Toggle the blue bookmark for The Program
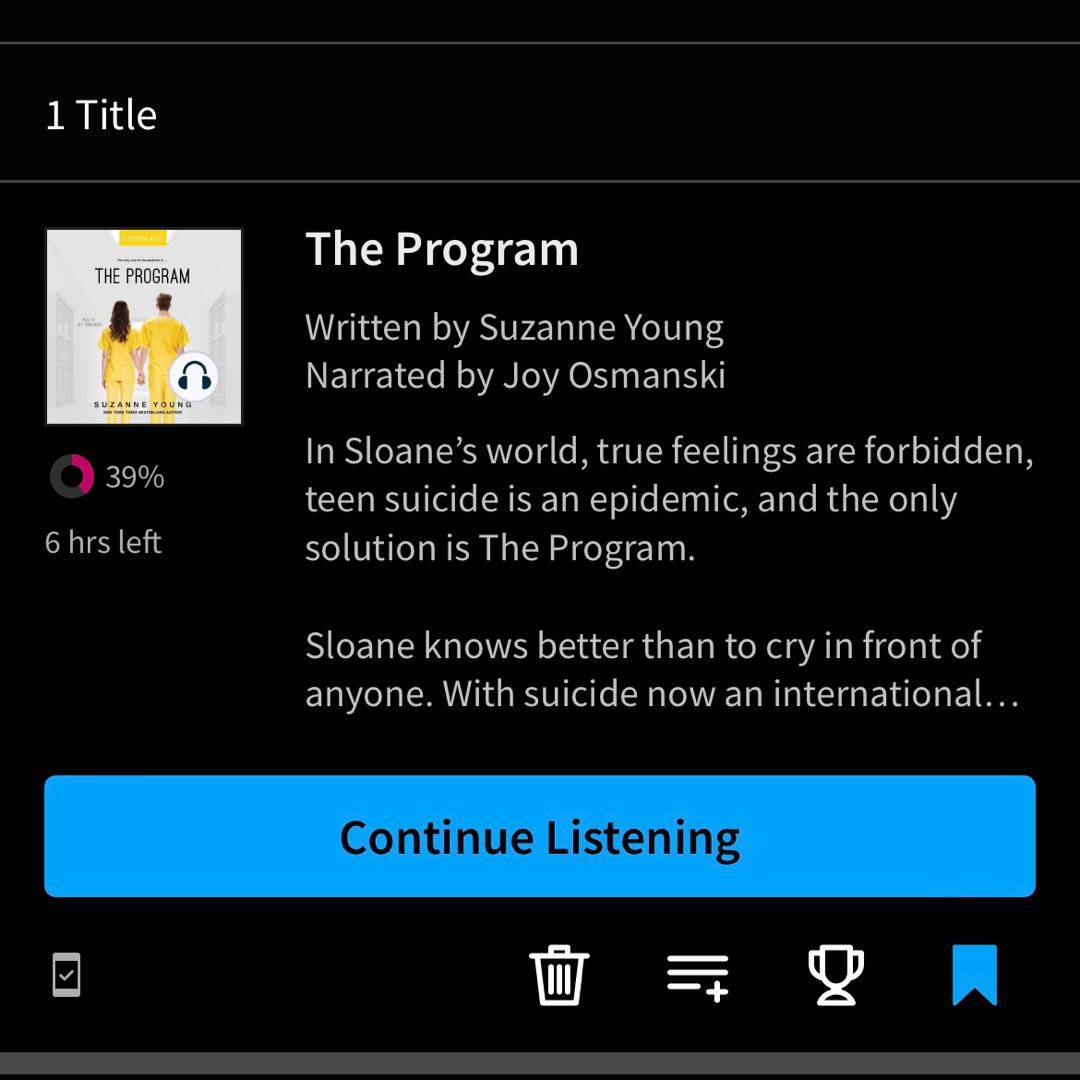 (974, 975)
